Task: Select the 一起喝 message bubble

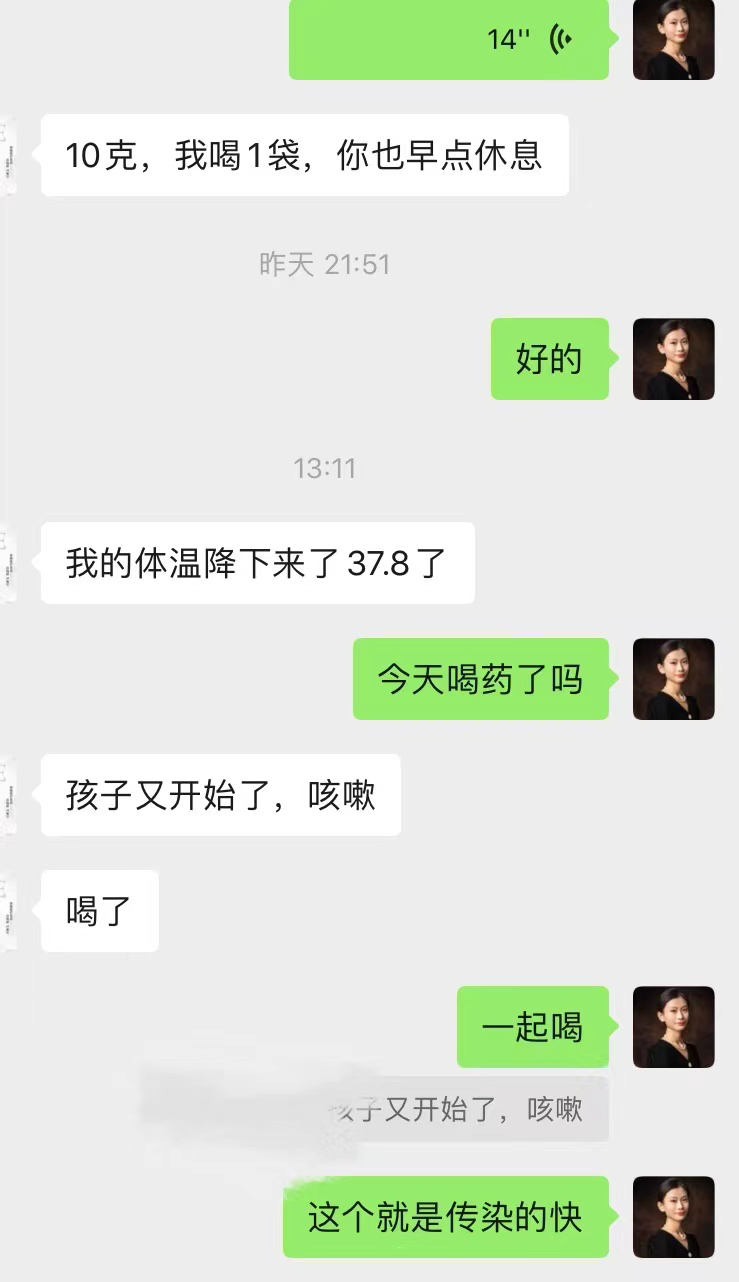Action: (x=532, y=1029)
